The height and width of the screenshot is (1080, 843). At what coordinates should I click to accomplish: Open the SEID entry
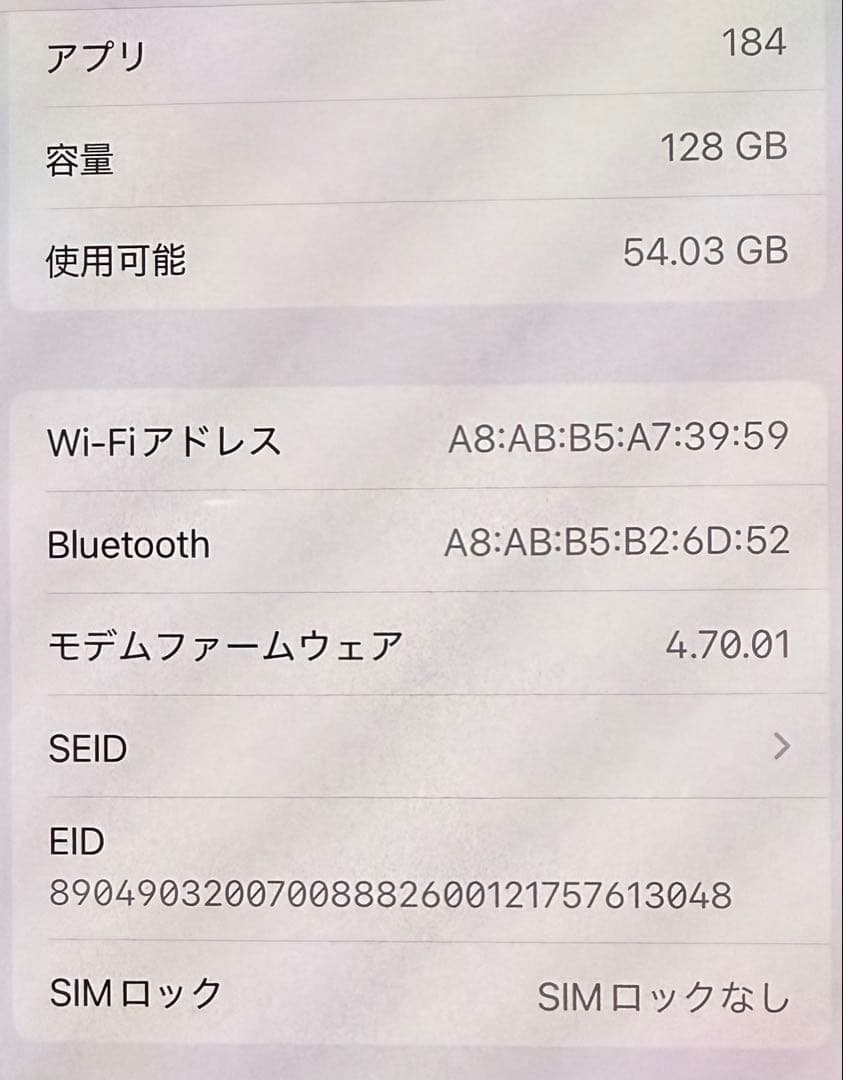click(420, 748)
